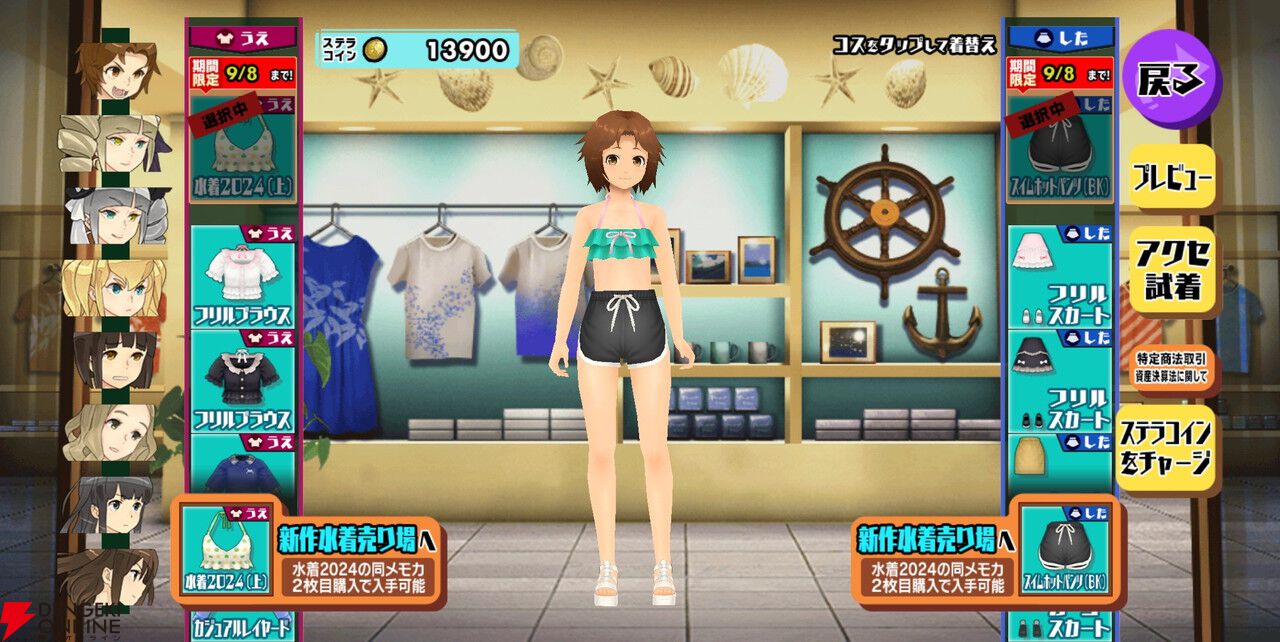The width and height of the screenshot is (1280, 642).
Task: Open the プレビュー preview
Action: point(1172,179)
